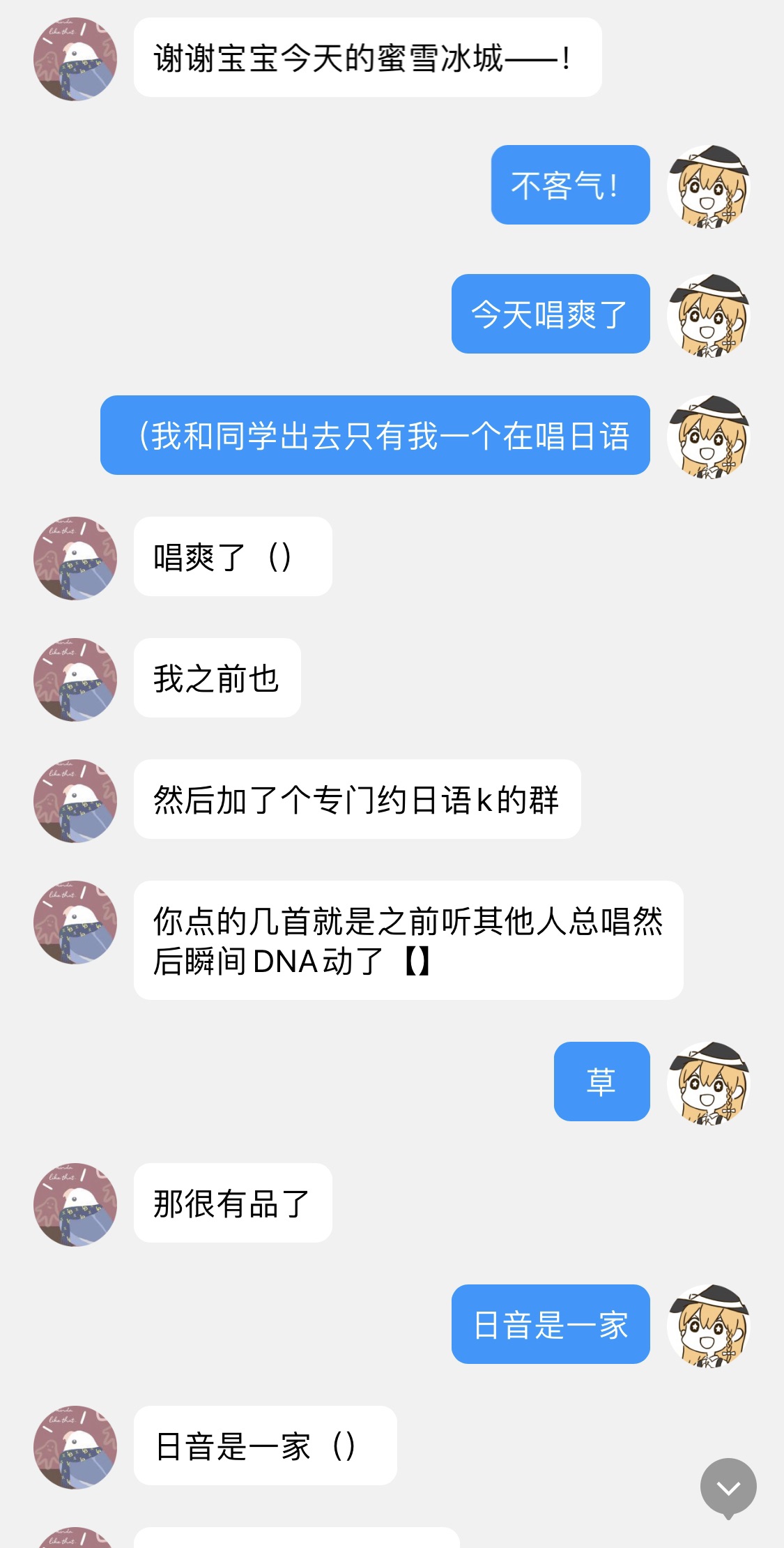Tap avatar next to 那很有品了 message
This screenshot has width=784, height=1548.
tap(75, 1204)
